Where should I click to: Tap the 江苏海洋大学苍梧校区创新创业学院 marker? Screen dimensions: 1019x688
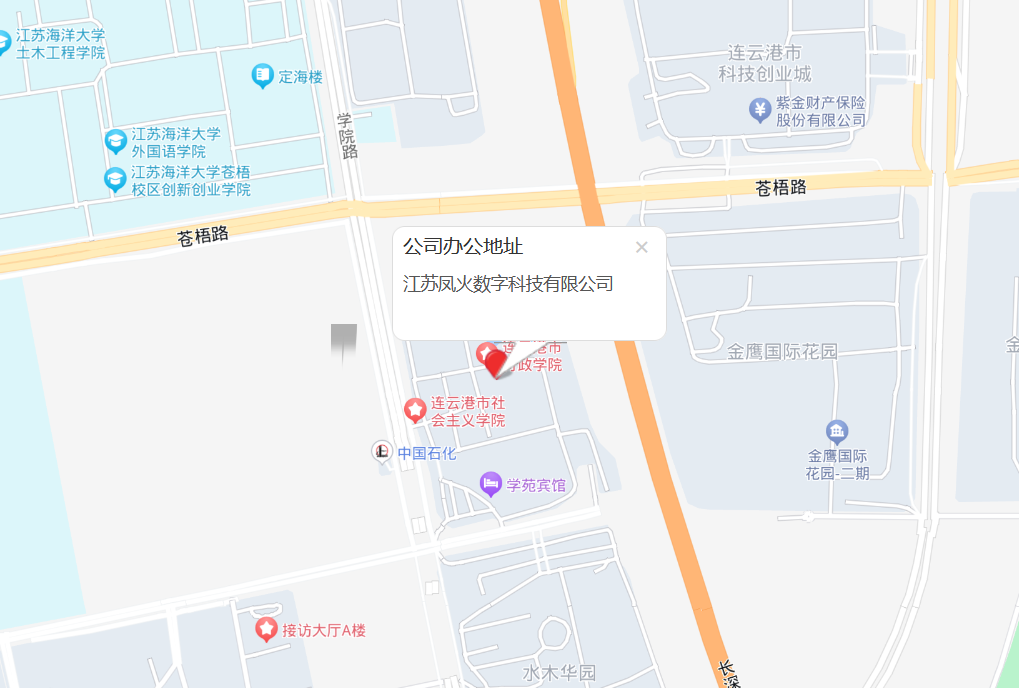click(116, 179)
